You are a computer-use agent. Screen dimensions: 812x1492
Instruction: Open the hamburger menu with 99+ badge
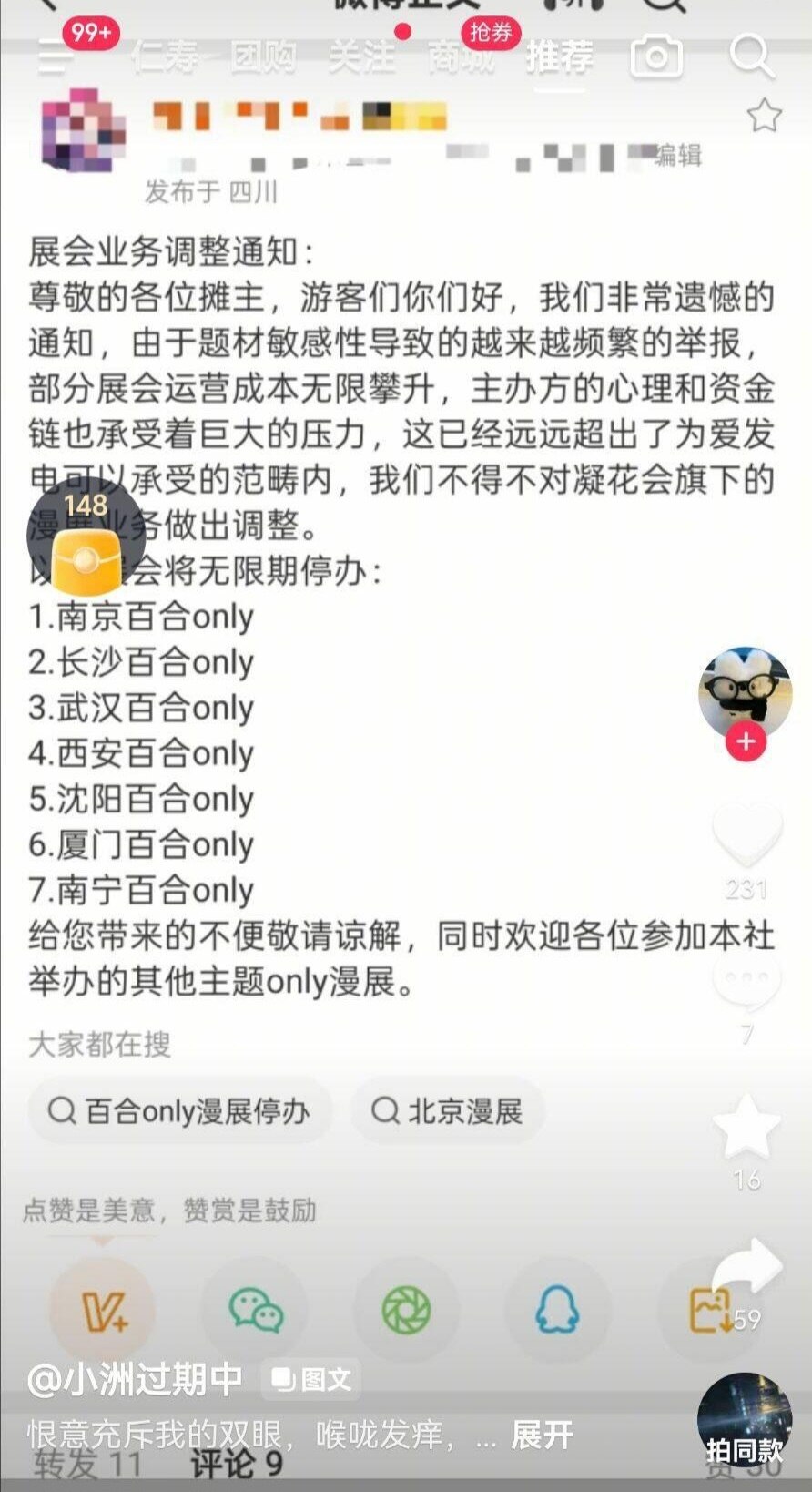click(56, 55)
